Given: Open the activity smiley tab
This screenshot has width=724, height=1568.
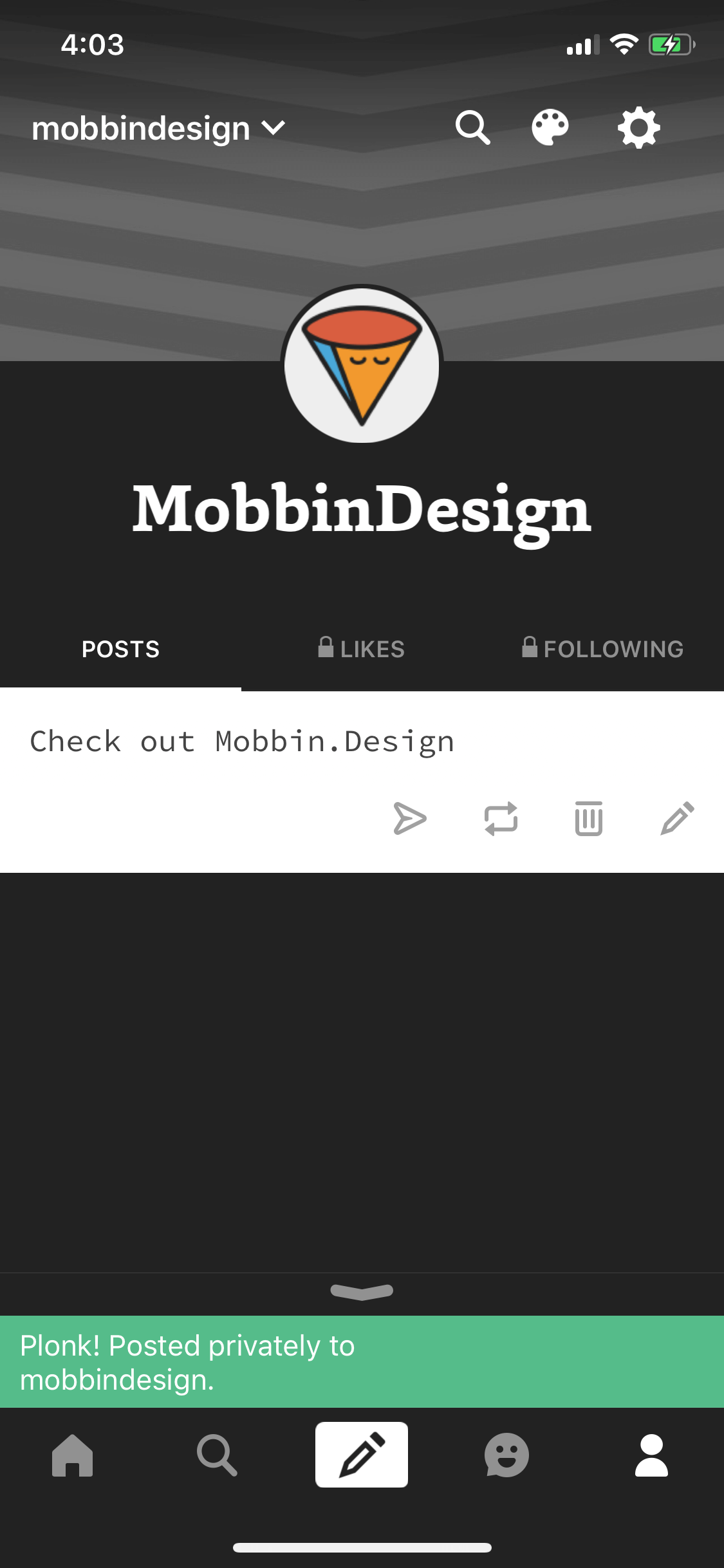Looking at the screenshot, I should pos(506,1455).
